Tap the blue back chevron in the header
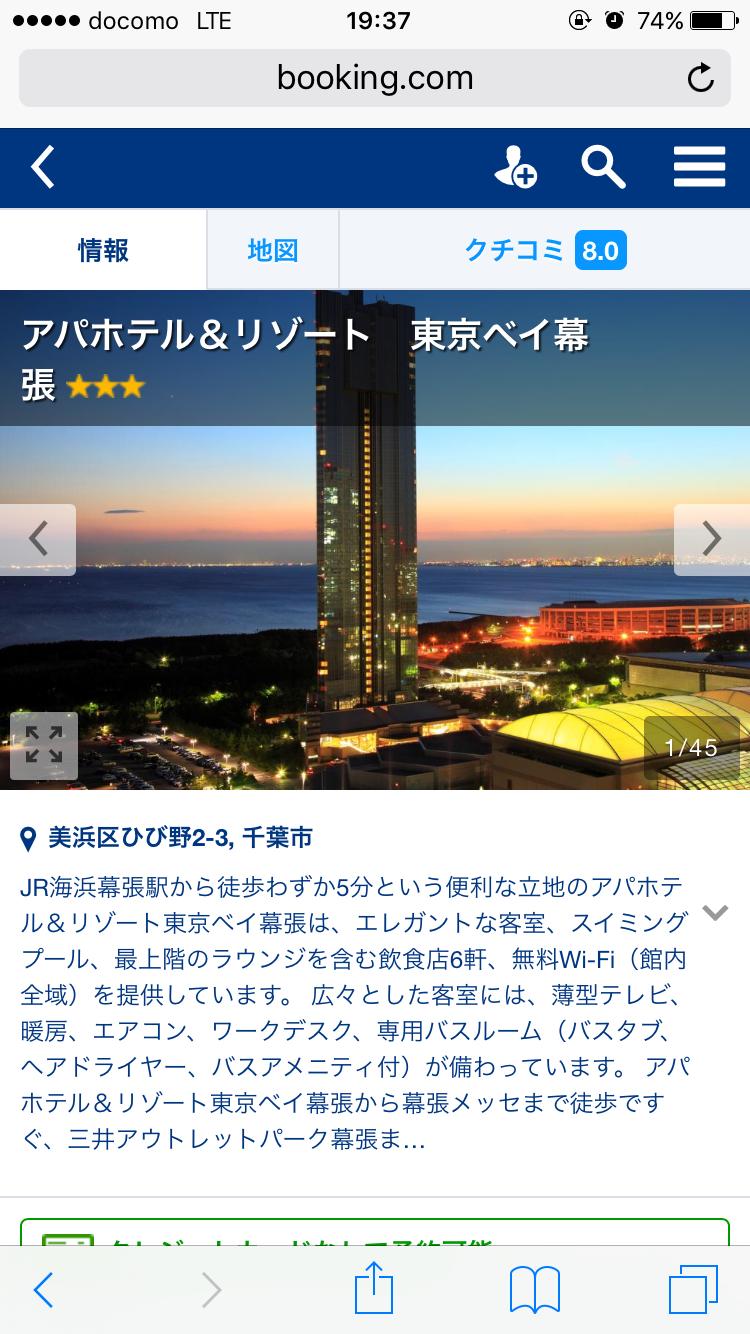Screen dimensions: 750x1334 pyautogui.click(x=42, y=167)
